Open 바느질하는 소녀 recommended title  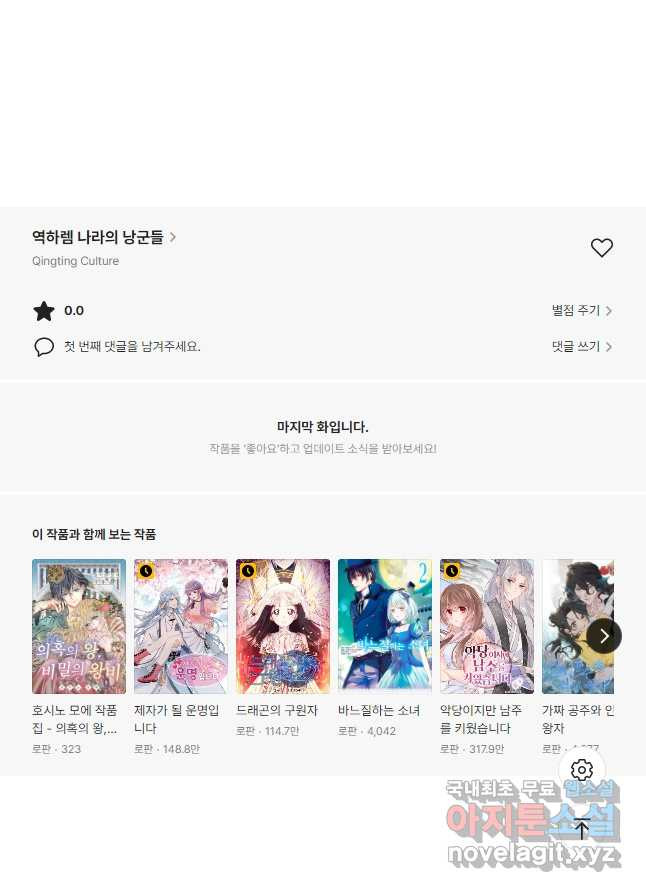[385, 627]
